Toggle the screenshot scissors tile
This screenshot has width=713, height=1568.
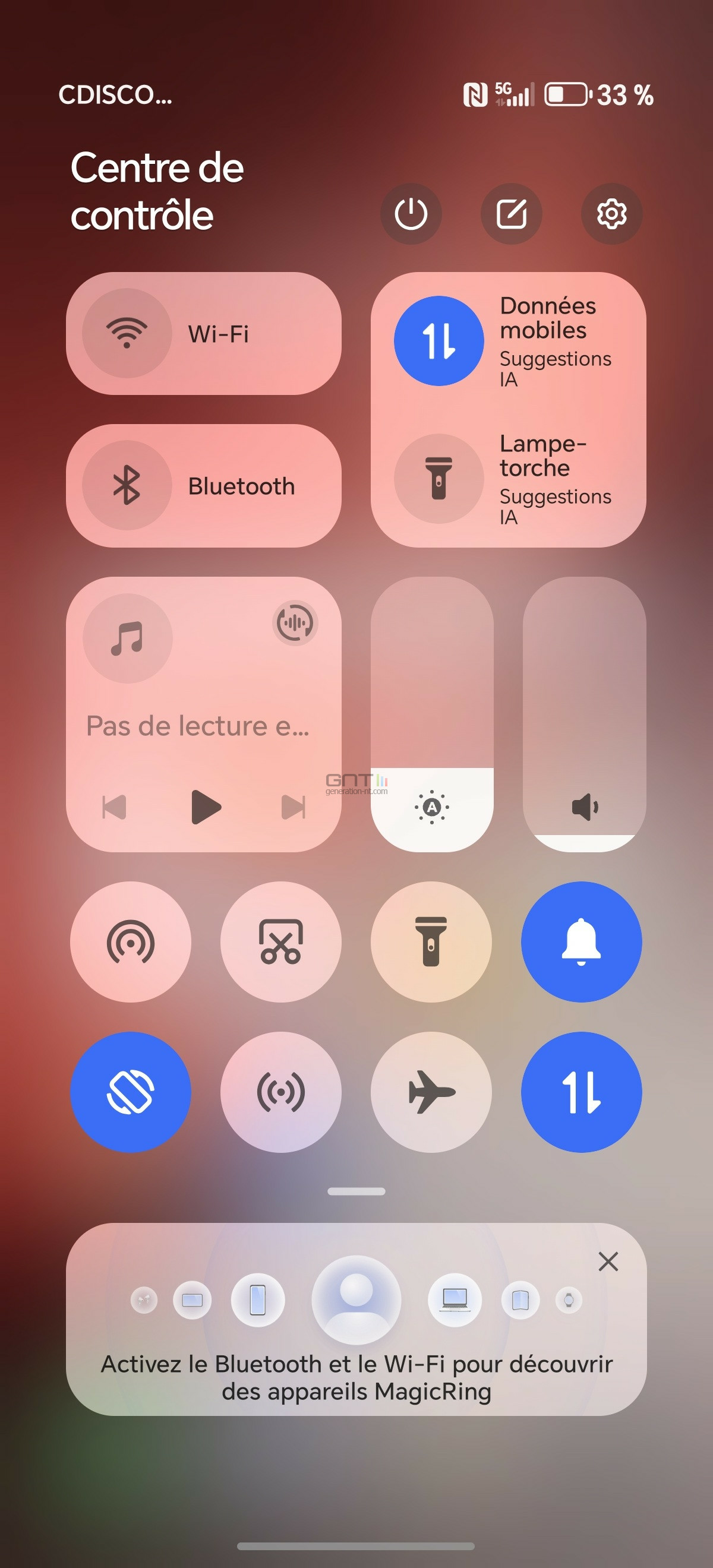click(280, 941)
